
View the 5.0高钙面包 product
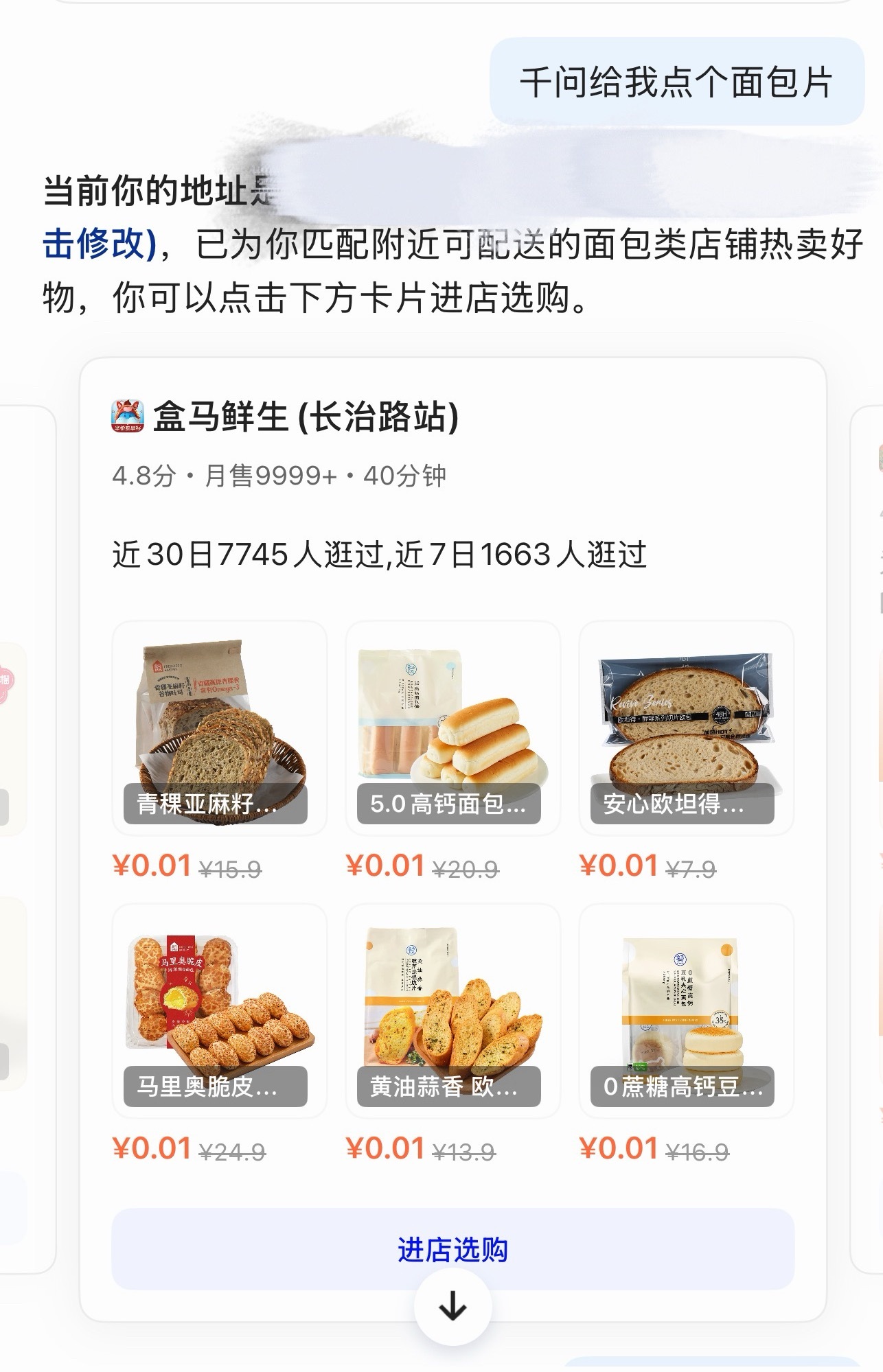pos(453,728)
